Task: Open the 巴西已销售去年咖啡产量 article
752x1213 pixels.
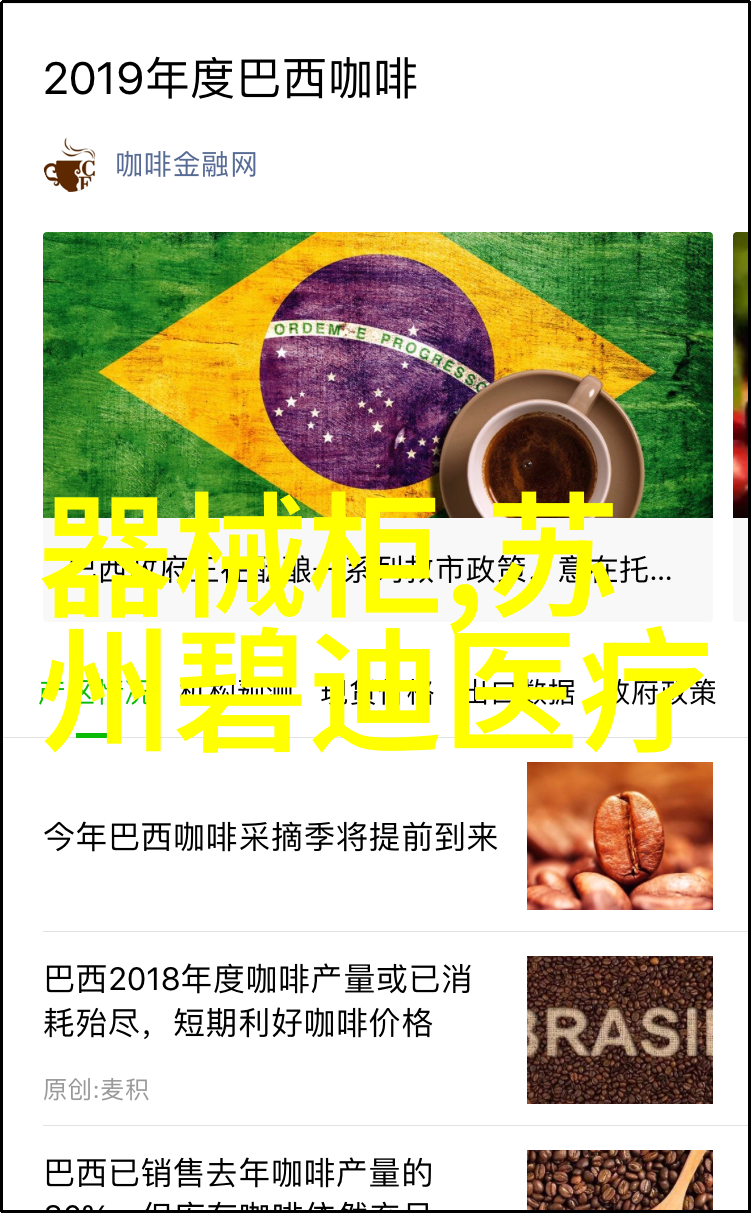Action: click(x=240, y=1176)
